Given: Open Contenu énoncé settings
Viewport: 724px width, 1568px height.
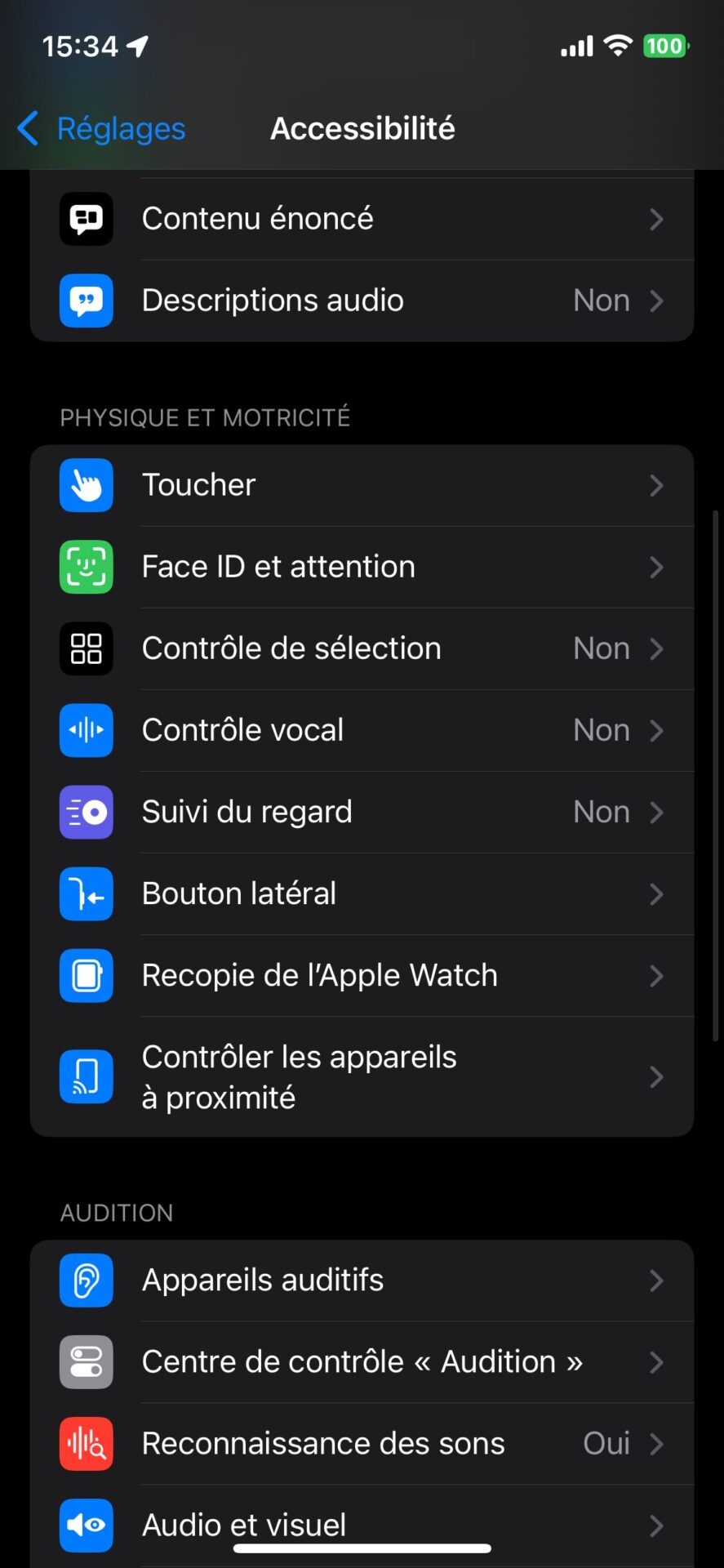Looking at the screenshot, I should point(362,219).
